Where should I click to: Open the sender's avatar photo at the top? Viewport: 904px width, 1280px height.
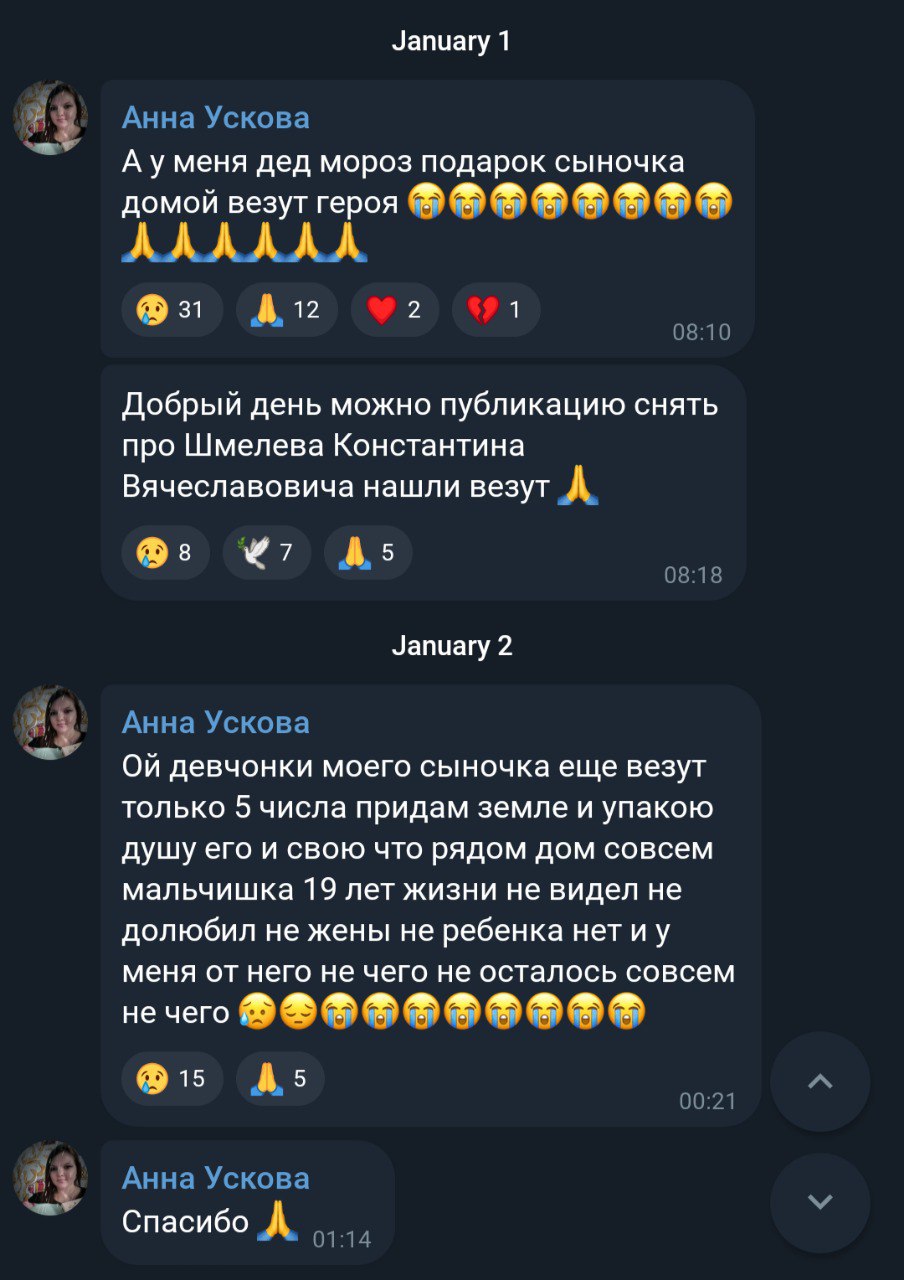[x=46, y=113]
